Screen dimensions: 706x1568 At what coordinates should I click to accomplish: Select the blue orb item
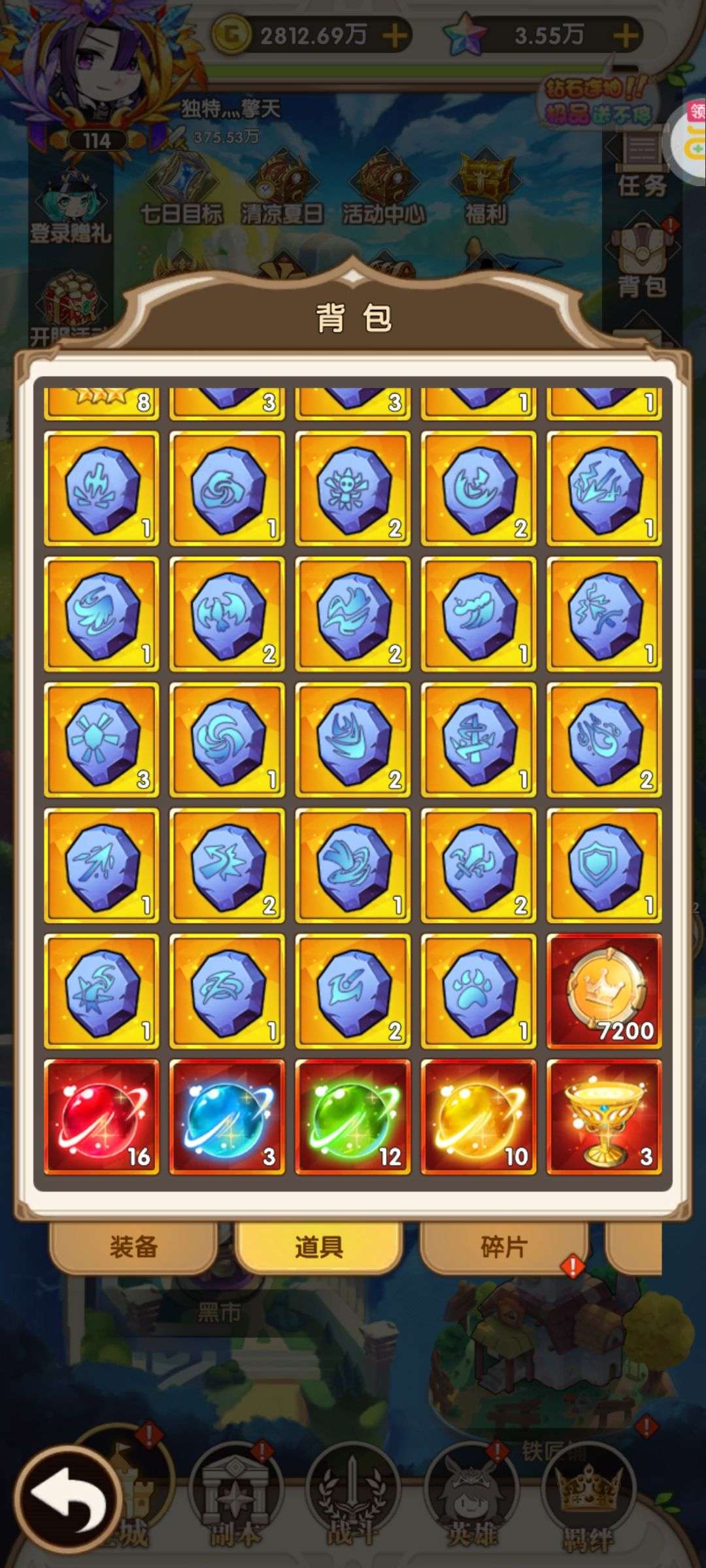227,1117
